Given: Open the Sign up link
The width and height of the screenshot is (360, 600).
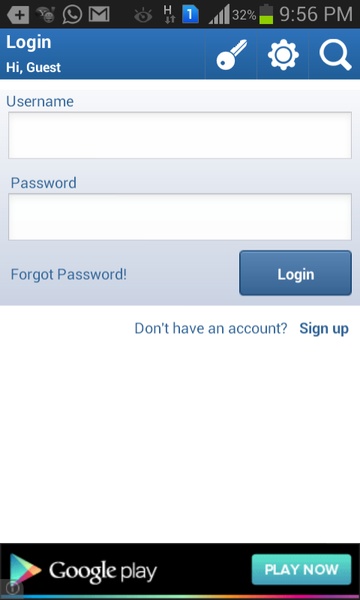Looking at the screenshot, I should pyautogui.click(x=324, y=329).
